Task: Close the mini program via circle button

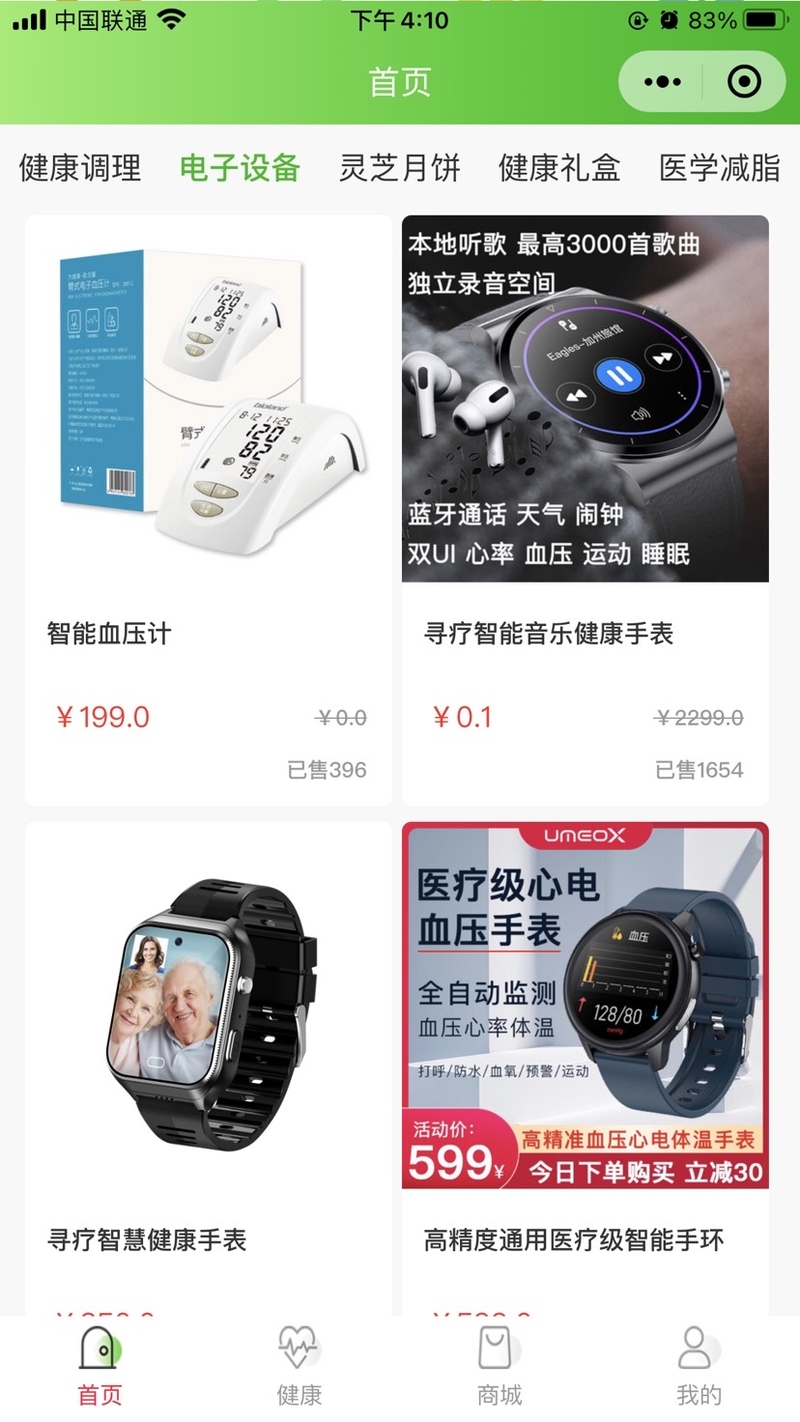Action: pyautogui.click(x=744, y=82)
